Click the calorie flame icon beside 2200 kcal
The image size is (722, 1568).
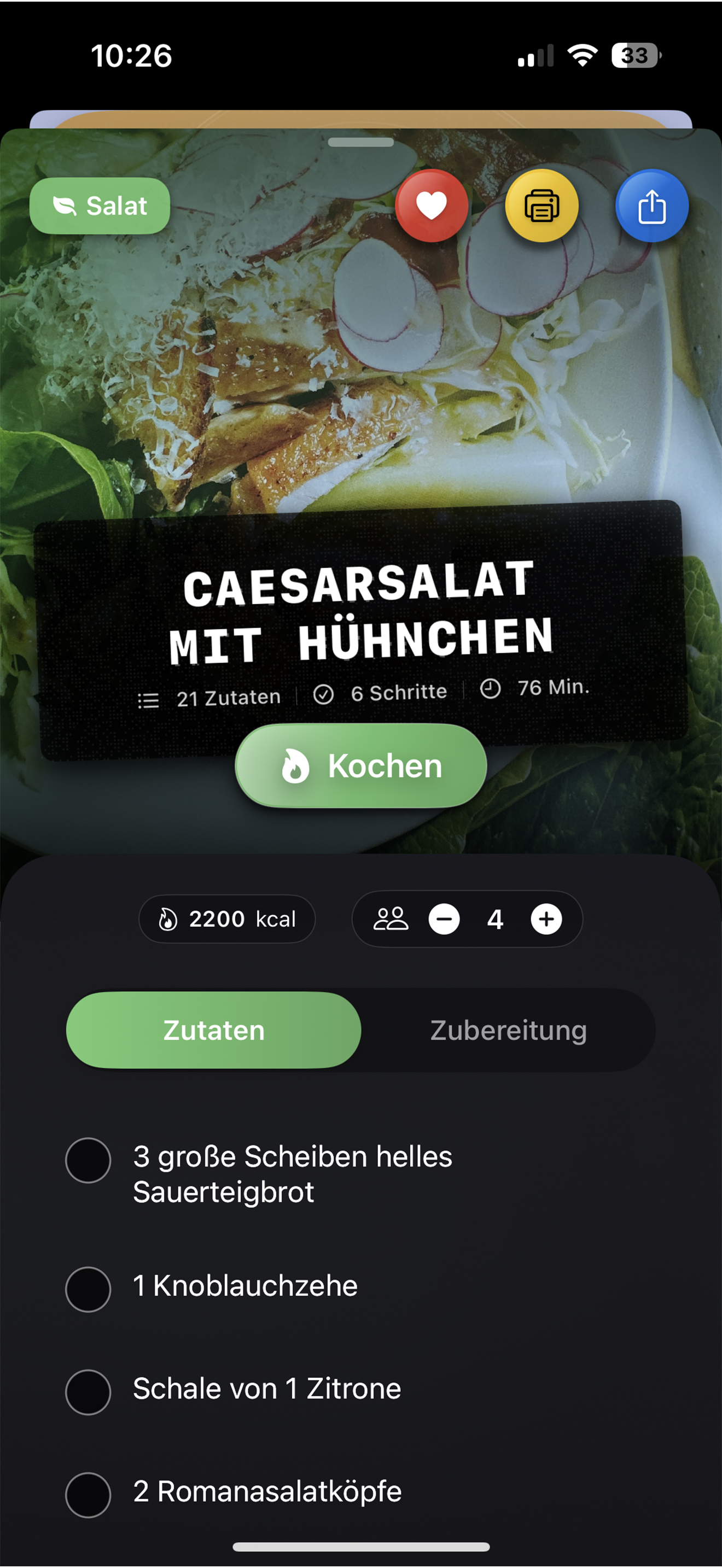tap(169, 919)
